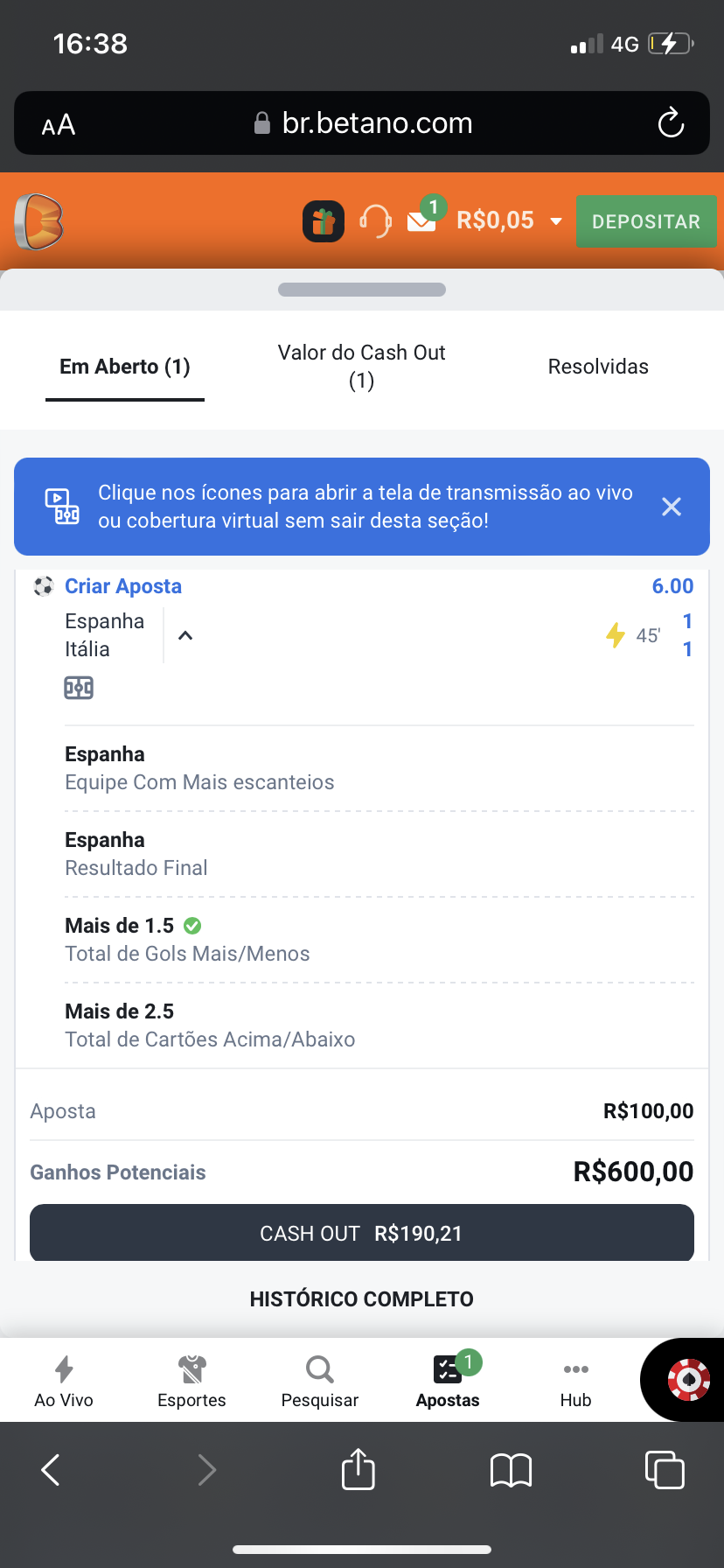Cash out the bet for R$190,21

(x=361, y=1233)
